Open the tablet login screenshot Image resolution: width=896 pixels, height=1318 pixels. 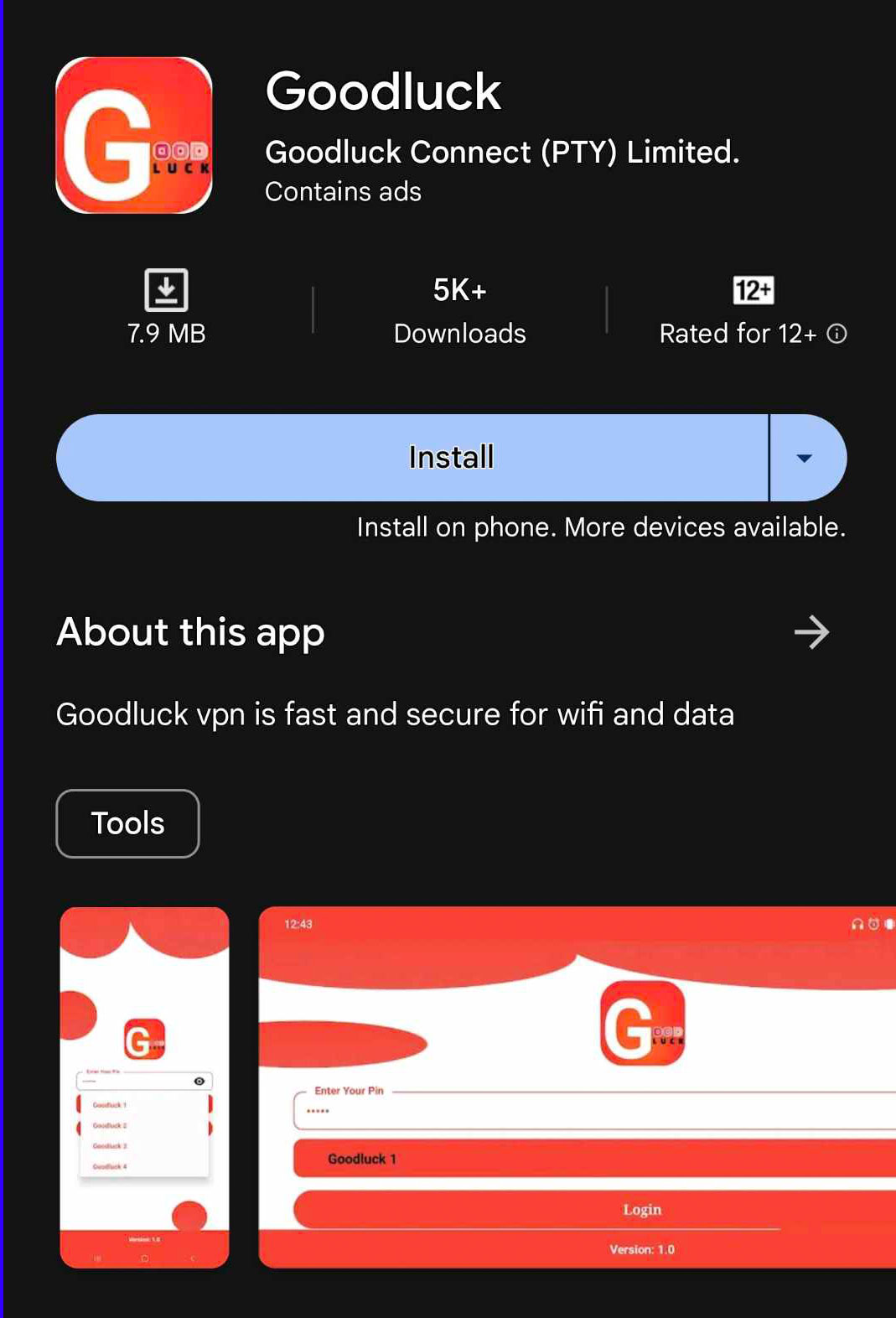(577, 1087)
